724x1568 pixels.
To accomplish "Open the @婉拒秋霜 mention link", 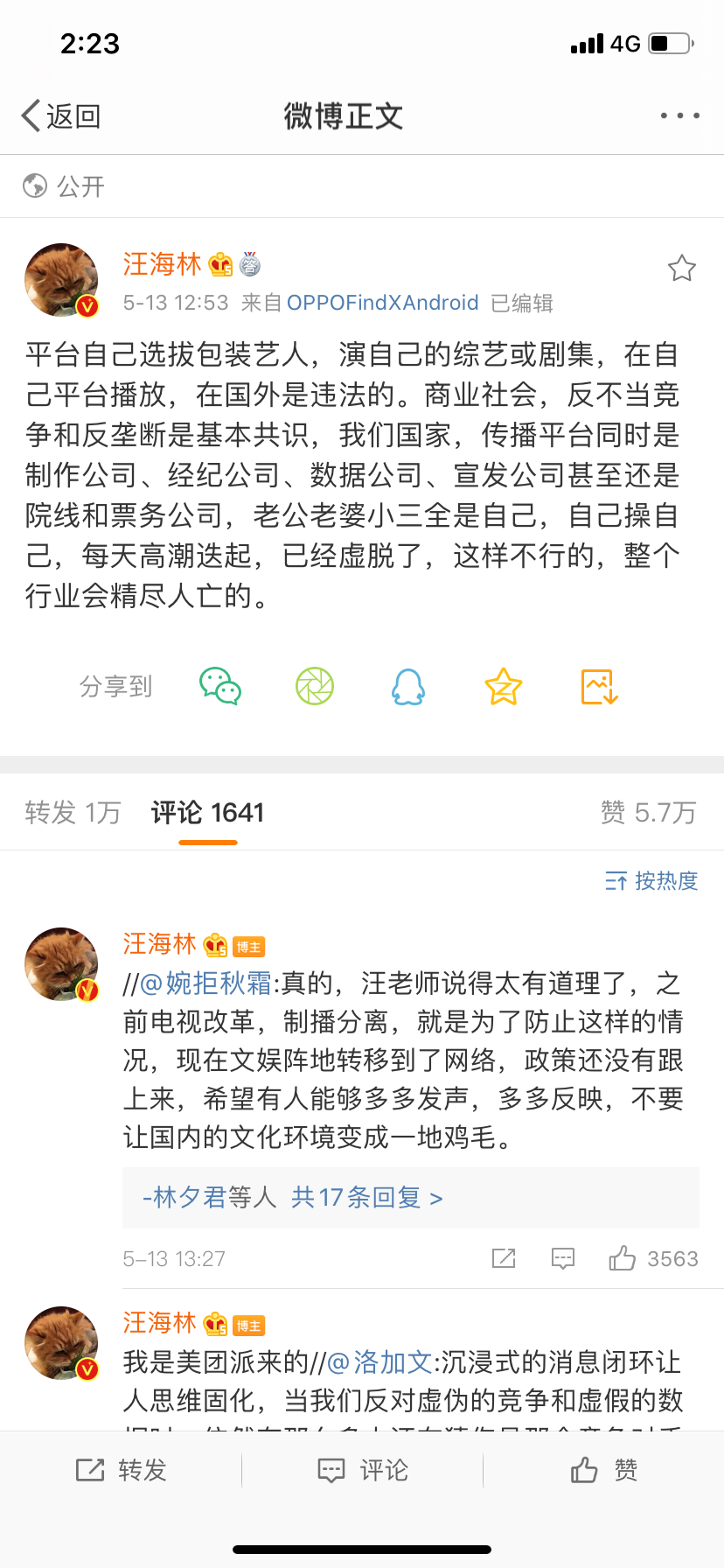I will tap(206, 983).
